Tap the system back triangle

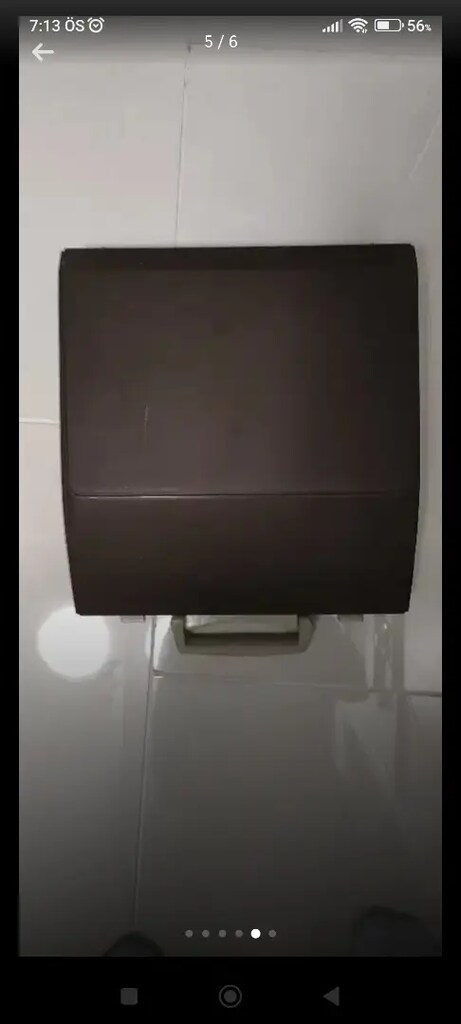coord(332,996)
